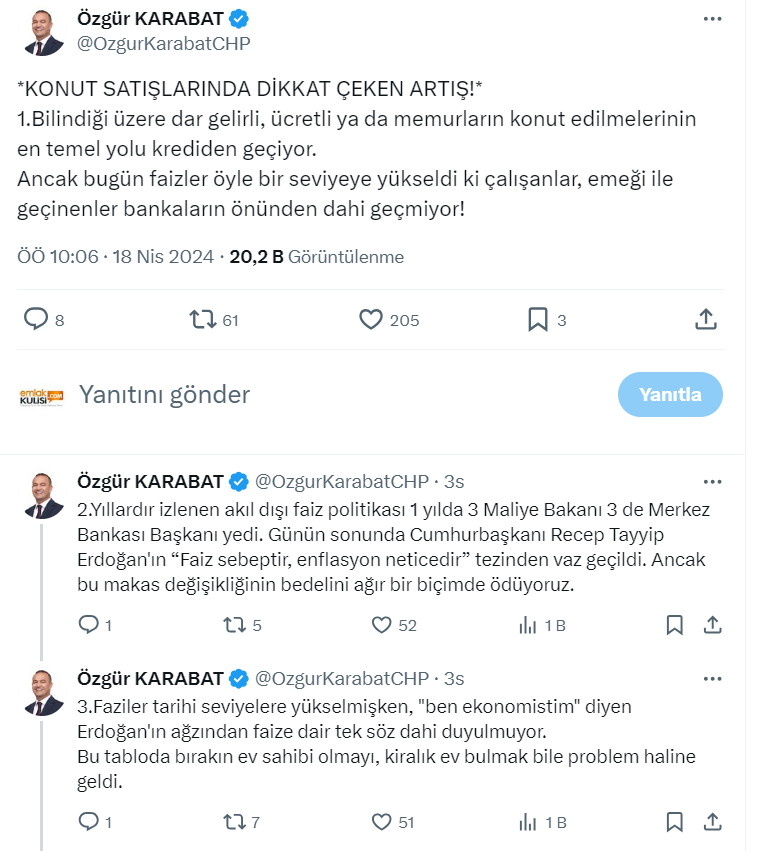The height and width of the screenshot is (851, 757).
Task: Like the reply starting with '3.Faziler tarihi'
Action: click(381, 822)
